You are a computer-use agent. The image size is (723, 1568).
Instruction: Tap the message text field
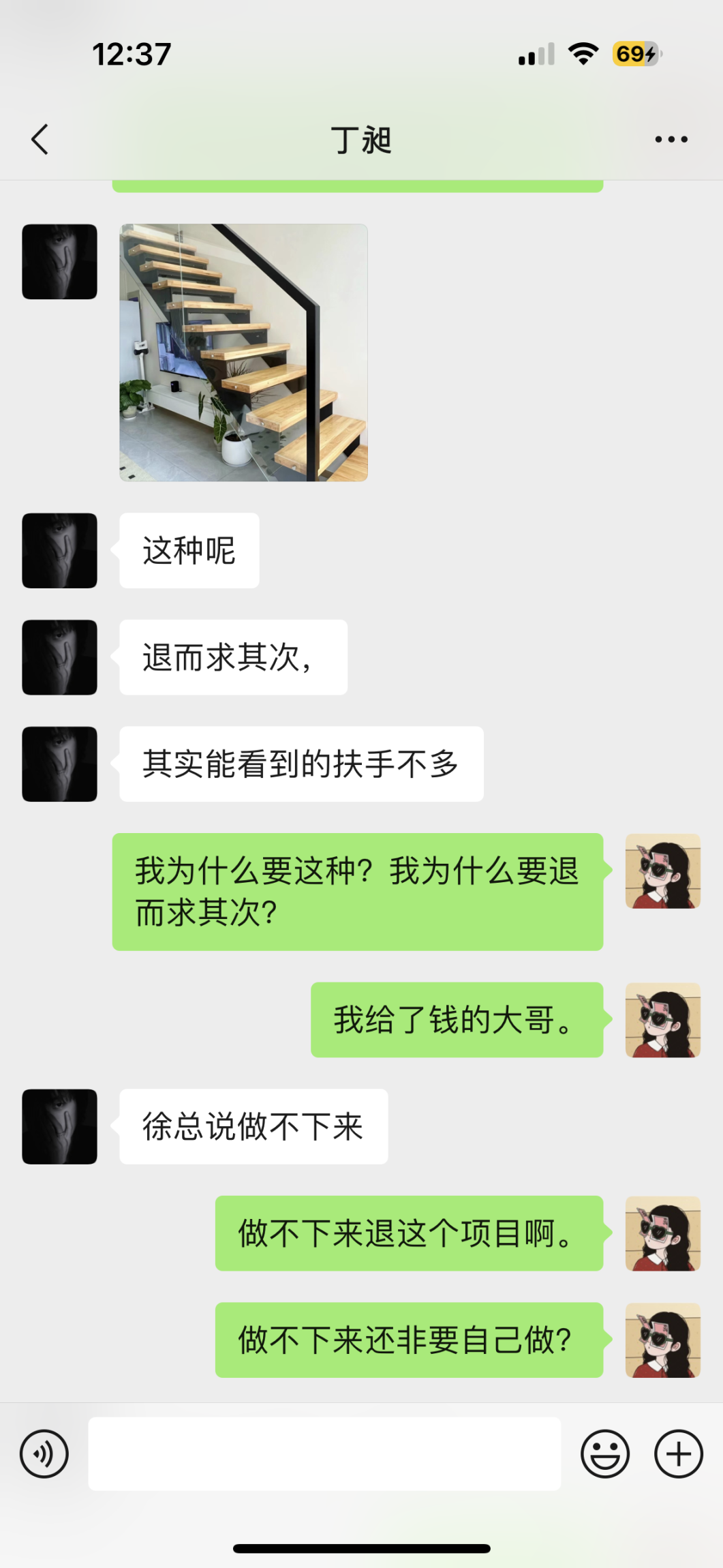tap(324, 1453)
